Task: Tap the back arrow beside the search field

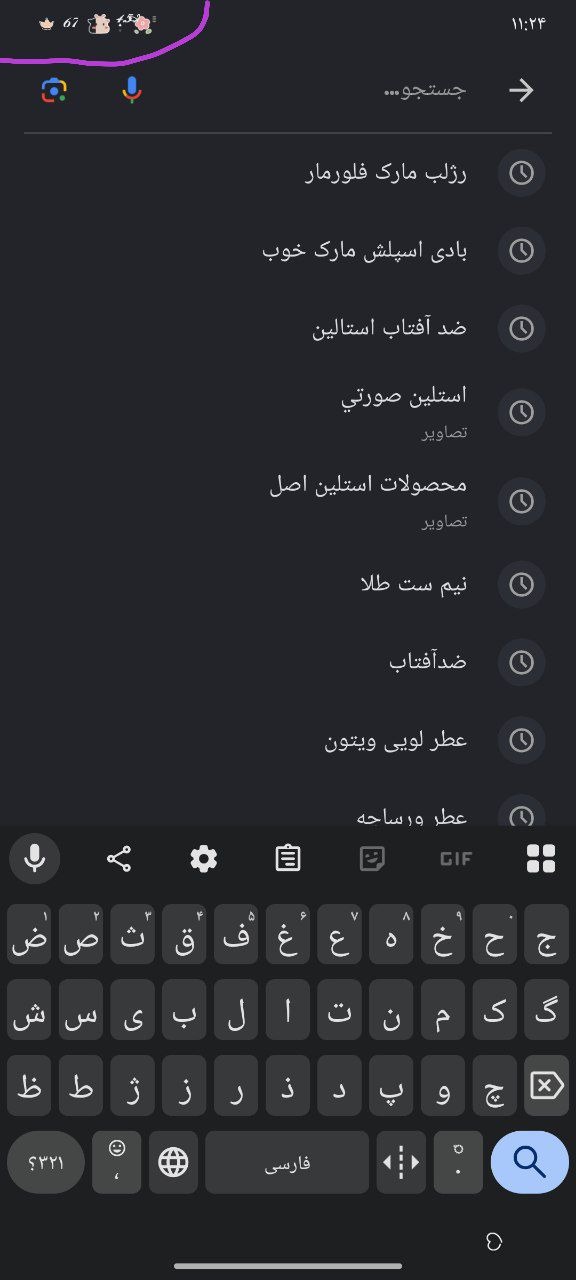Action: (x=521, y=90)
